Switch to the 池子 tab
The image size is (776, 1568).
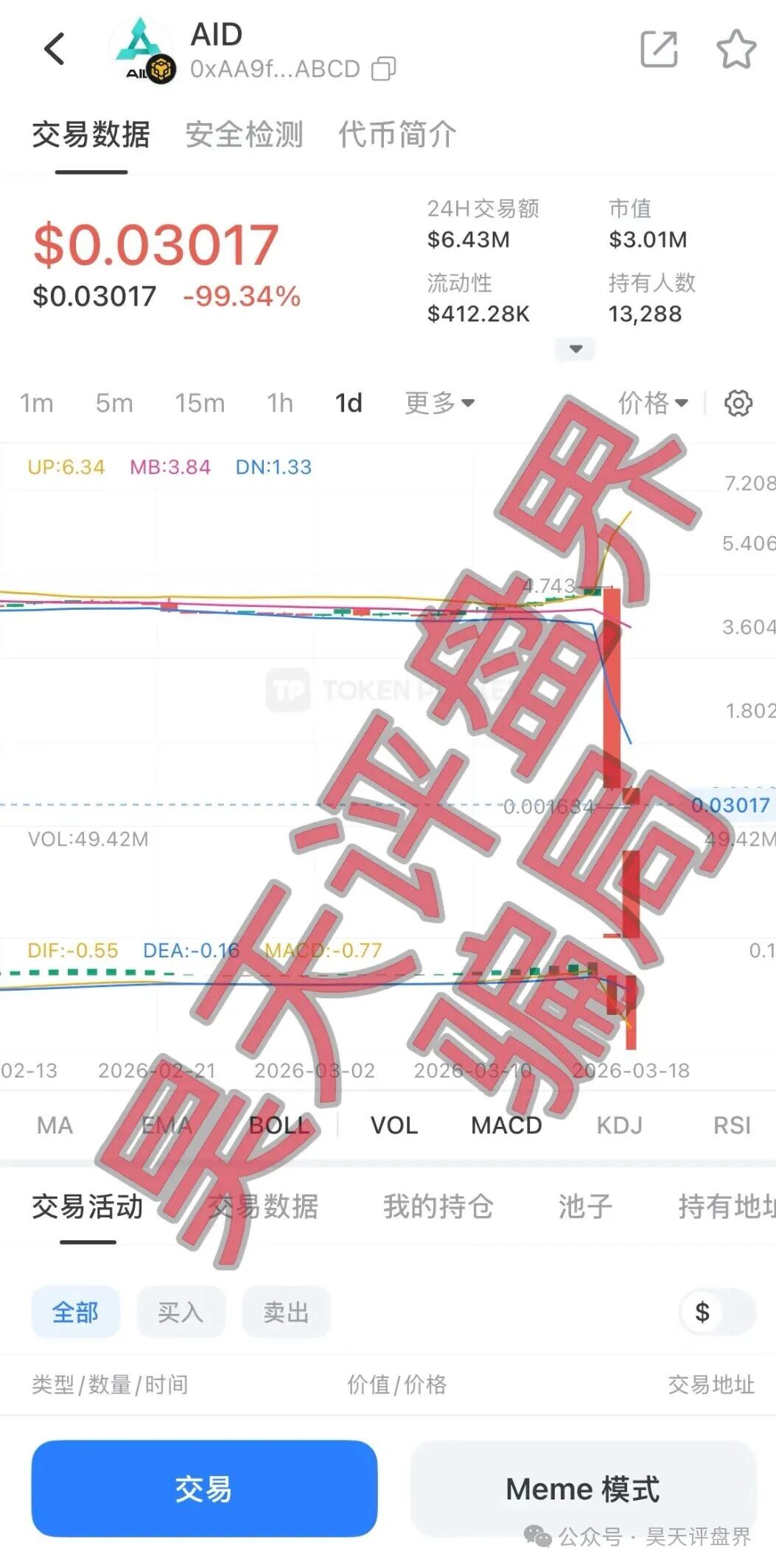(x=586, y=1207)
